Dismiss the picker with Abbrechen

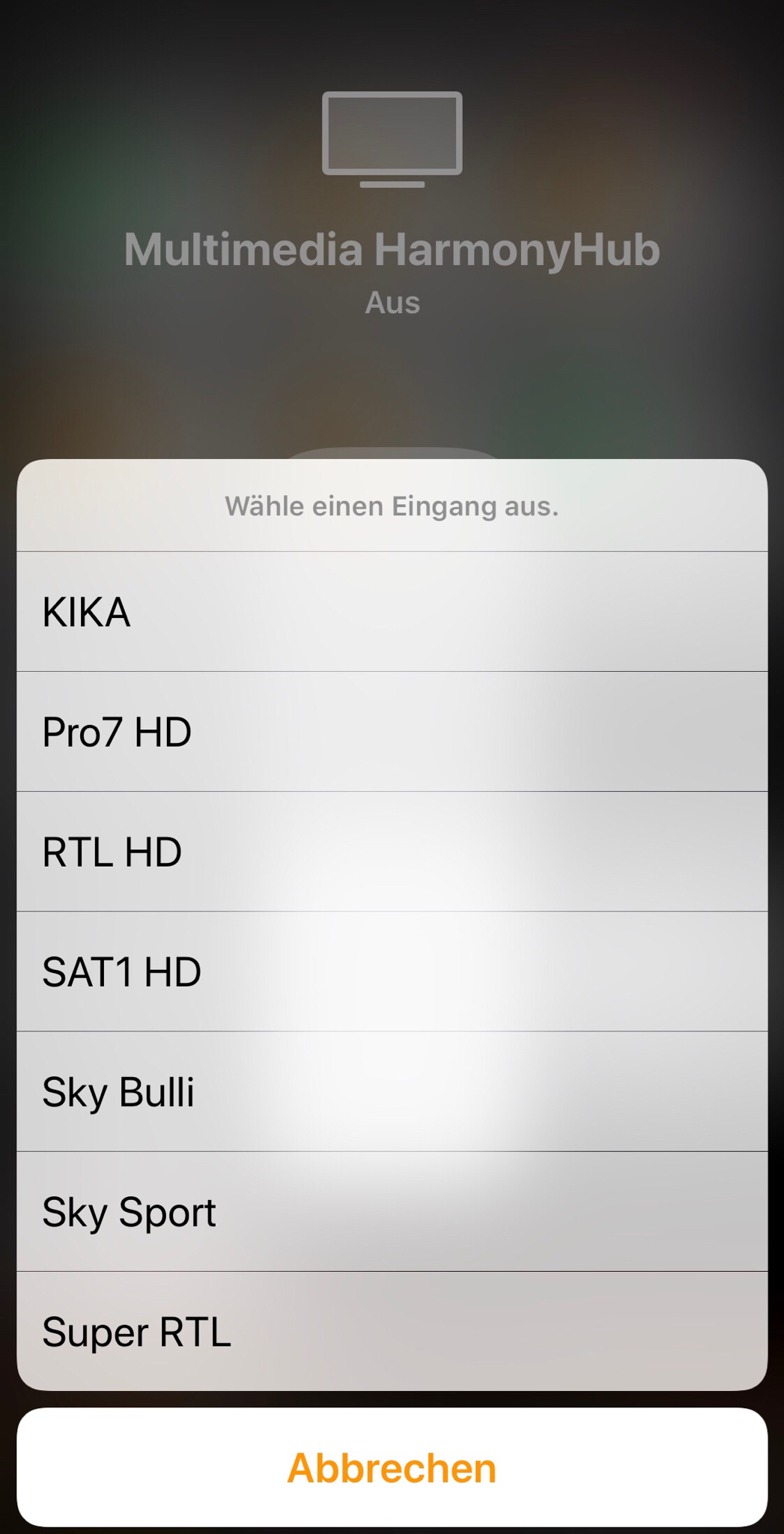click(x=392, y=1467)
